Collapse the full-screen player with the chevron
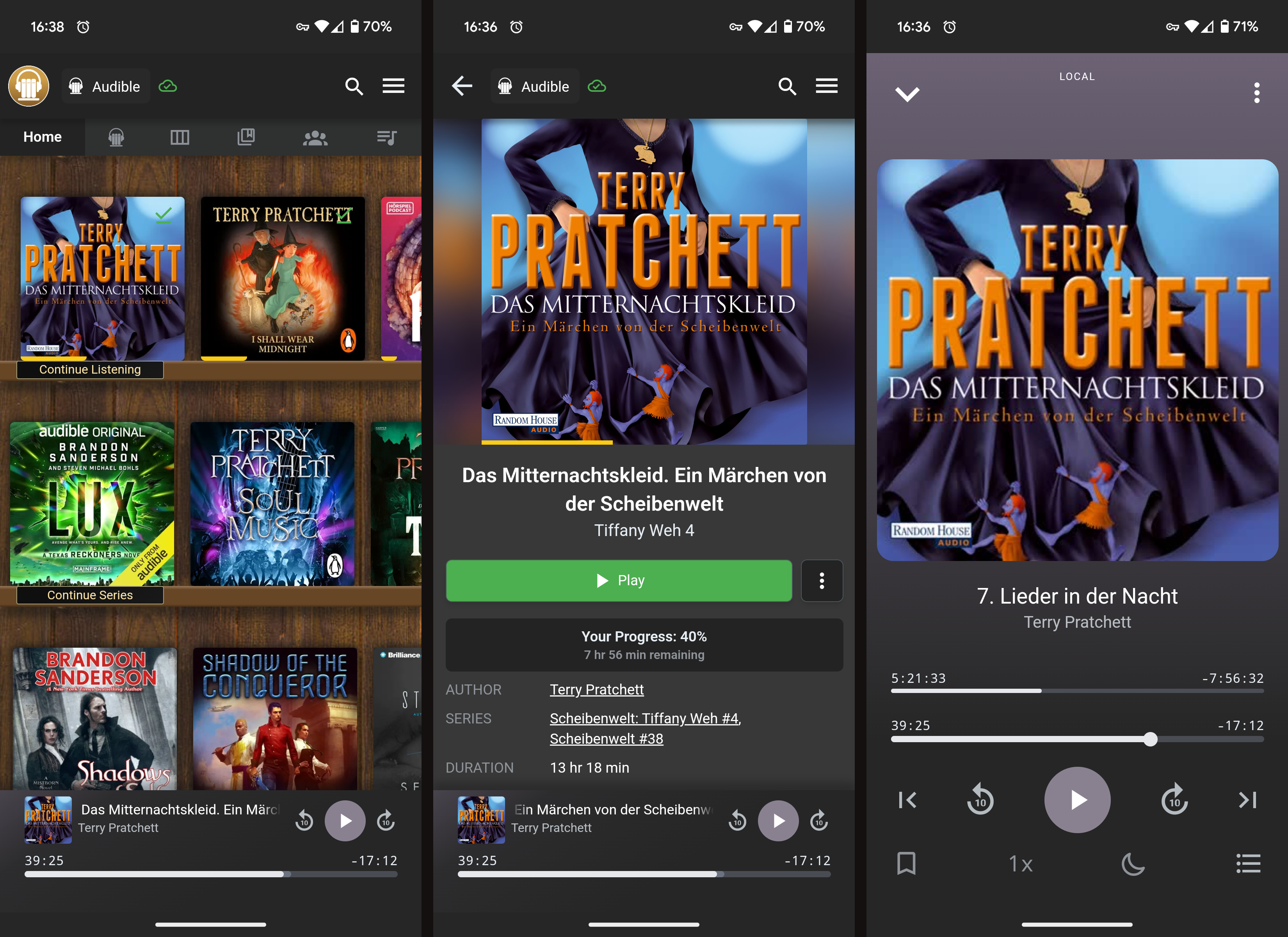The image size is (1288, 937). 907,94
